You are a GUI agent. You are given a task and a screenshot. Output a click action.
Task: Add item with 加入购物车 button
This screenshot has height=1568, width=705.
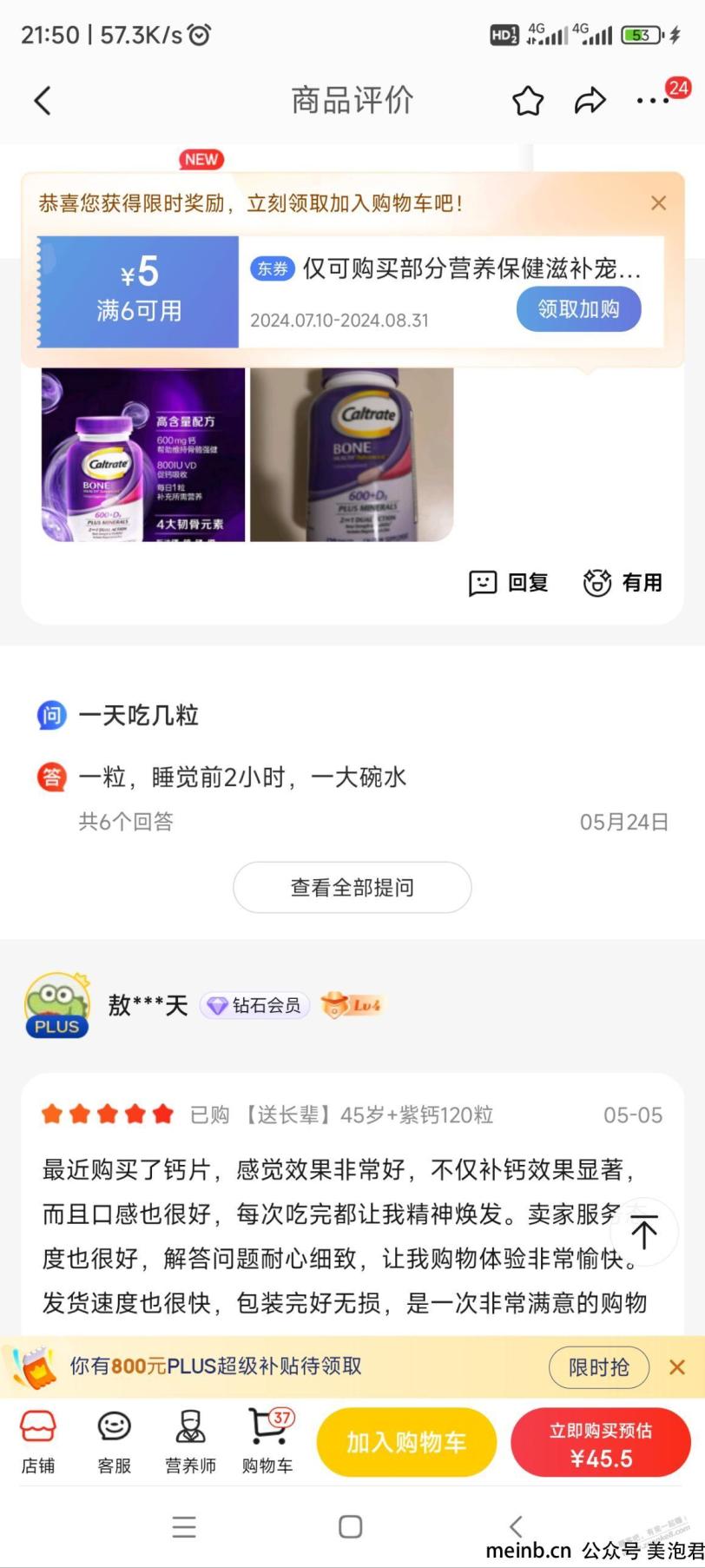(x=406, y=1442)
